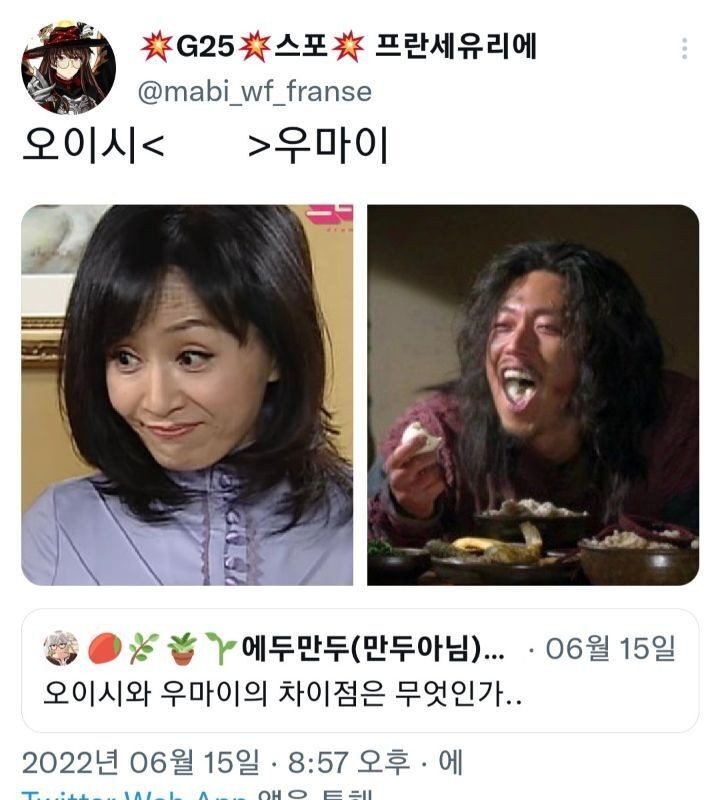Open the left photo of the woman
The width and height of the screenshot is (720, 800).
pyautogui.click(x=187, y=395)
